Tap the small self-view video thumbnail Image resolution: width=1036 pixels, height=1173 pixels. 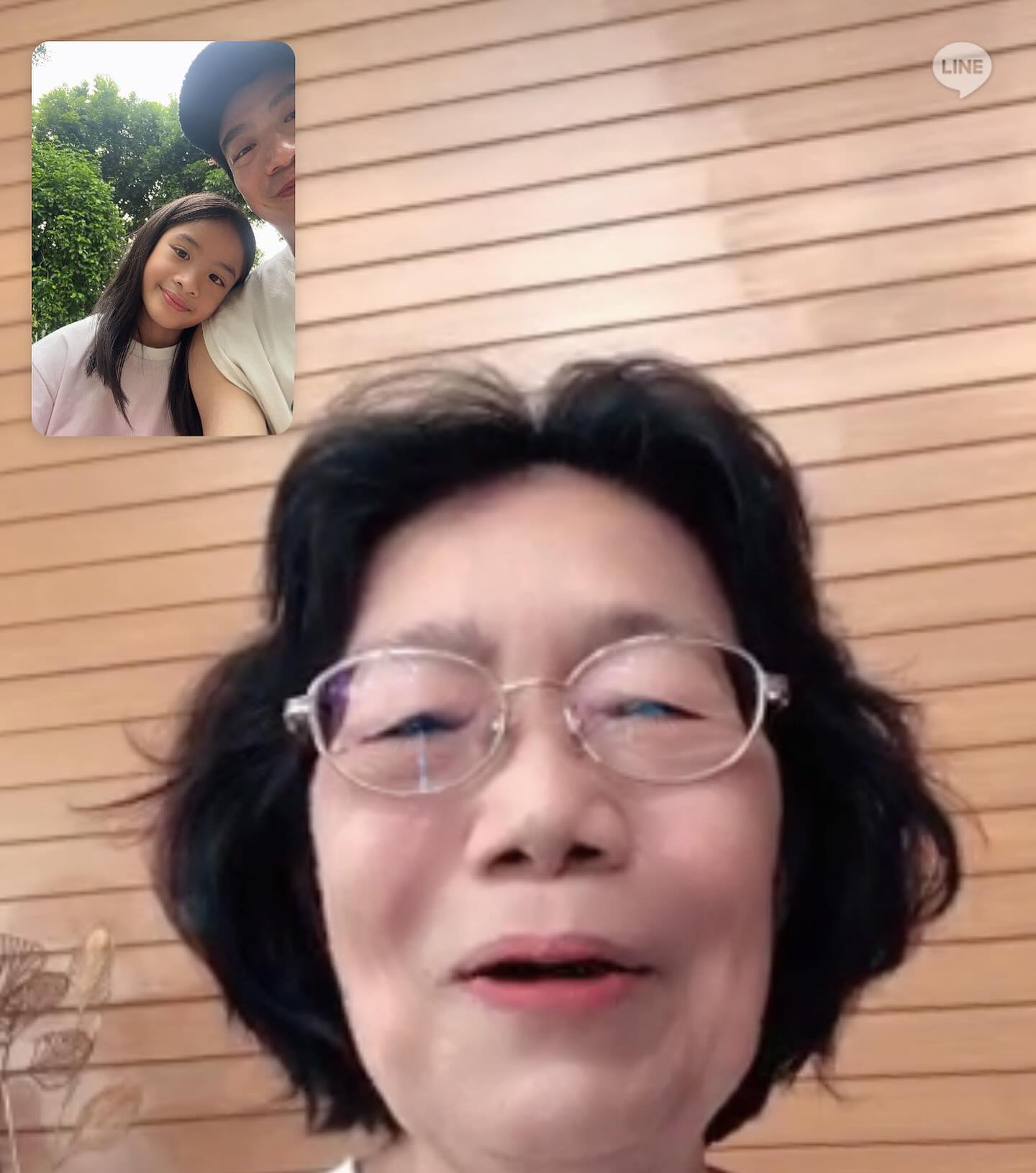coord(163,238)
